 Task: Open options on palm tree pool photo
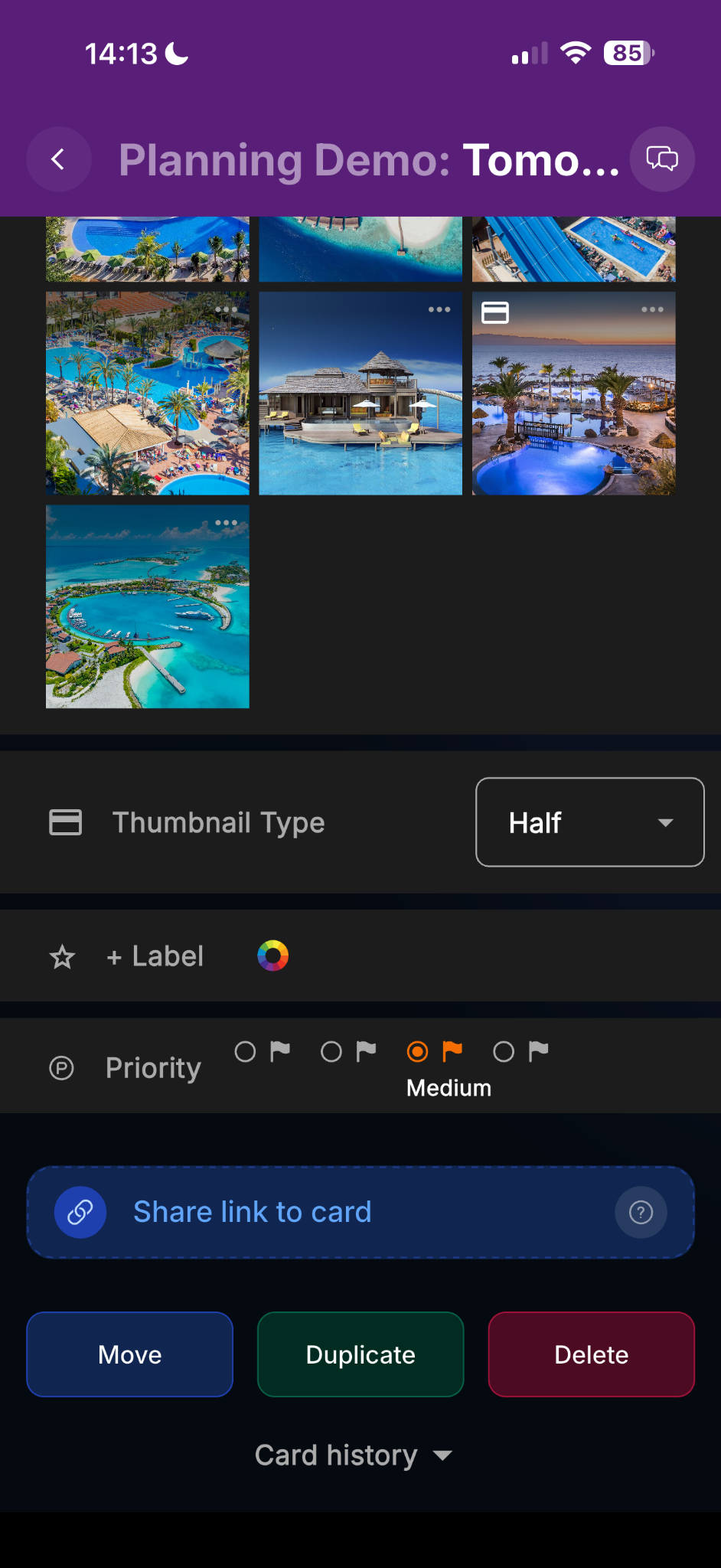227,310
